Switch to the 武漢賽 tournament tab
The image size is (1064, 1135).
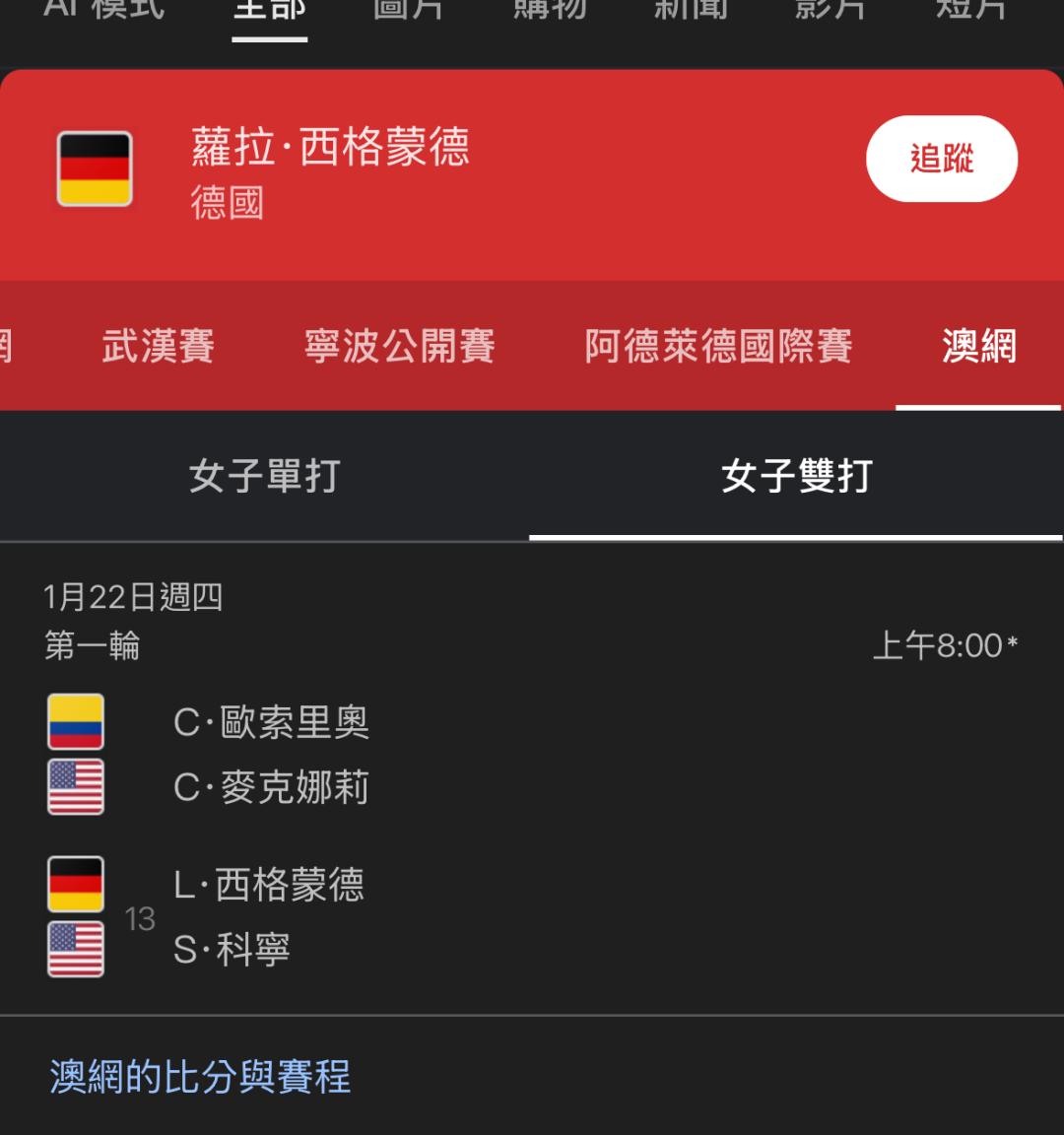pos(158,347)
